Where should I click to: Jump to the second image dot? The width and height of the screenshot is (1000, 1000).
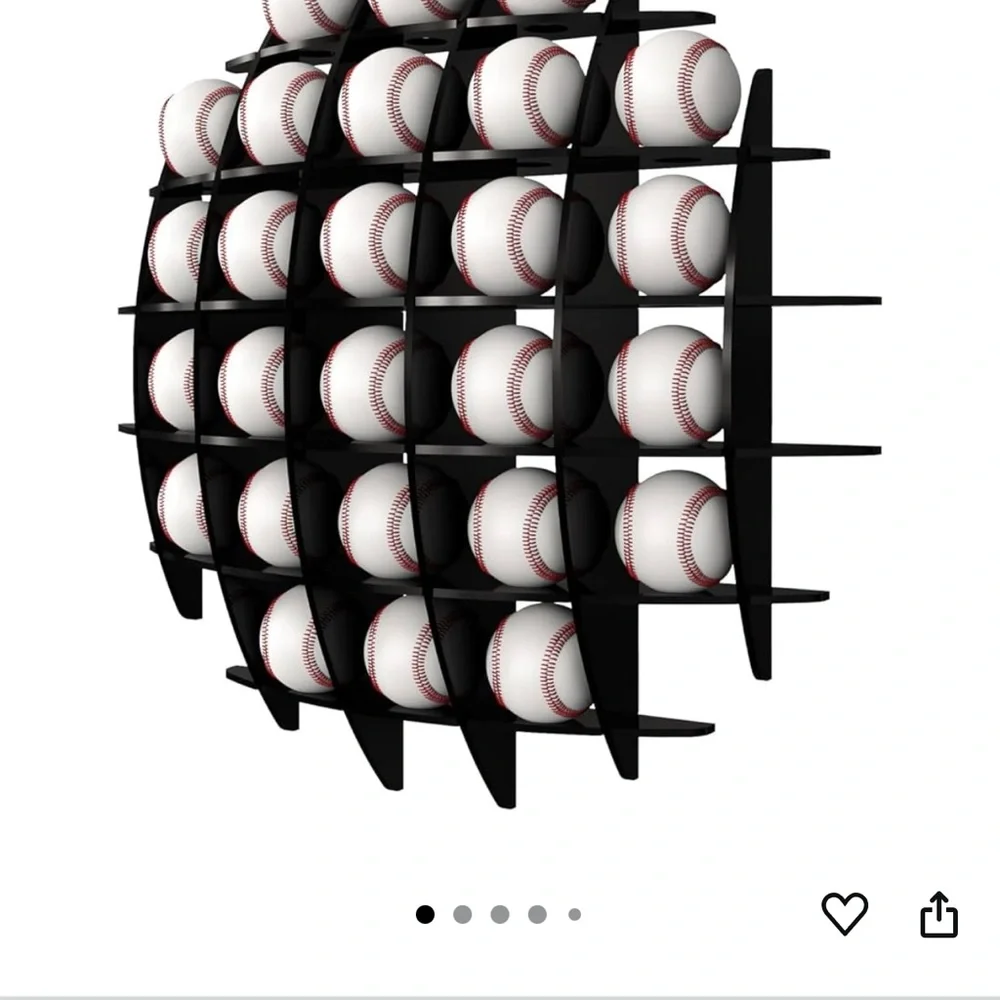pos(462,914)
